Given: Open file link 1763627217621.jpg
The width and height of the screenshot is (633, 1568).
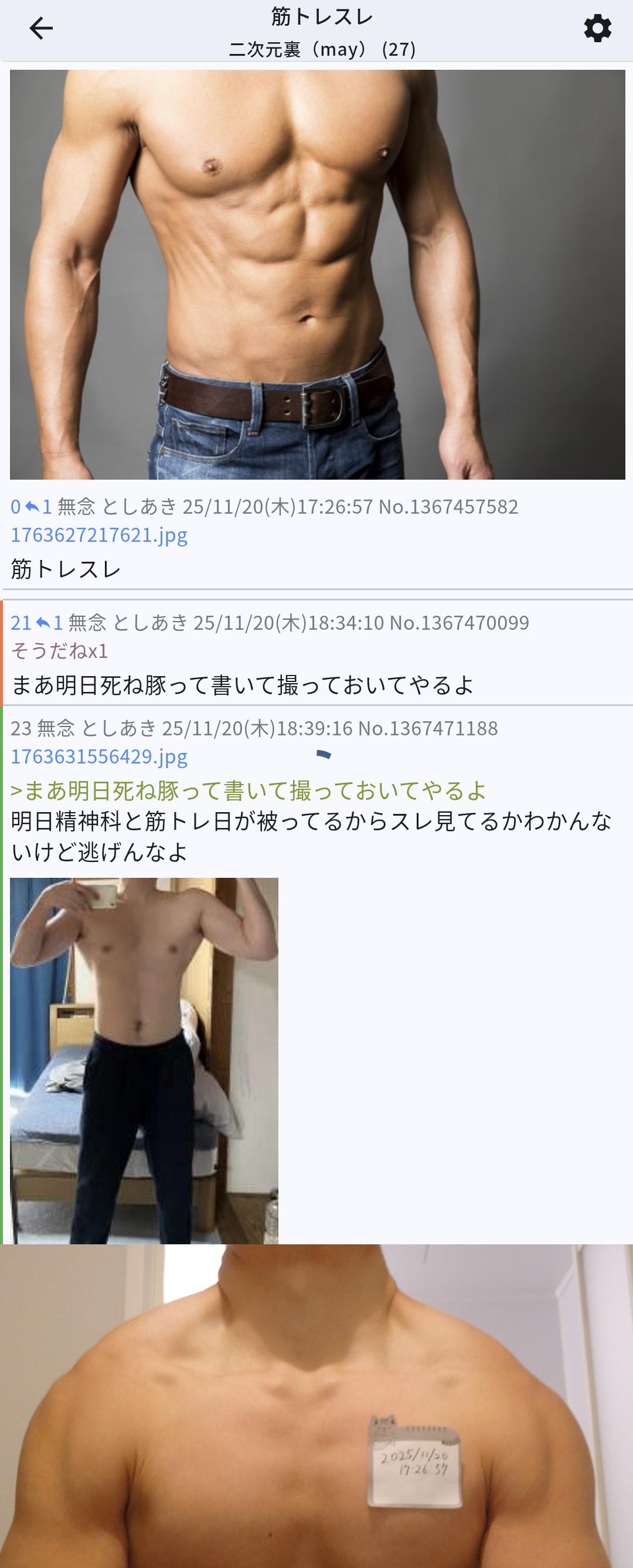Looking at the screenshot, I should tap(99, 534).
